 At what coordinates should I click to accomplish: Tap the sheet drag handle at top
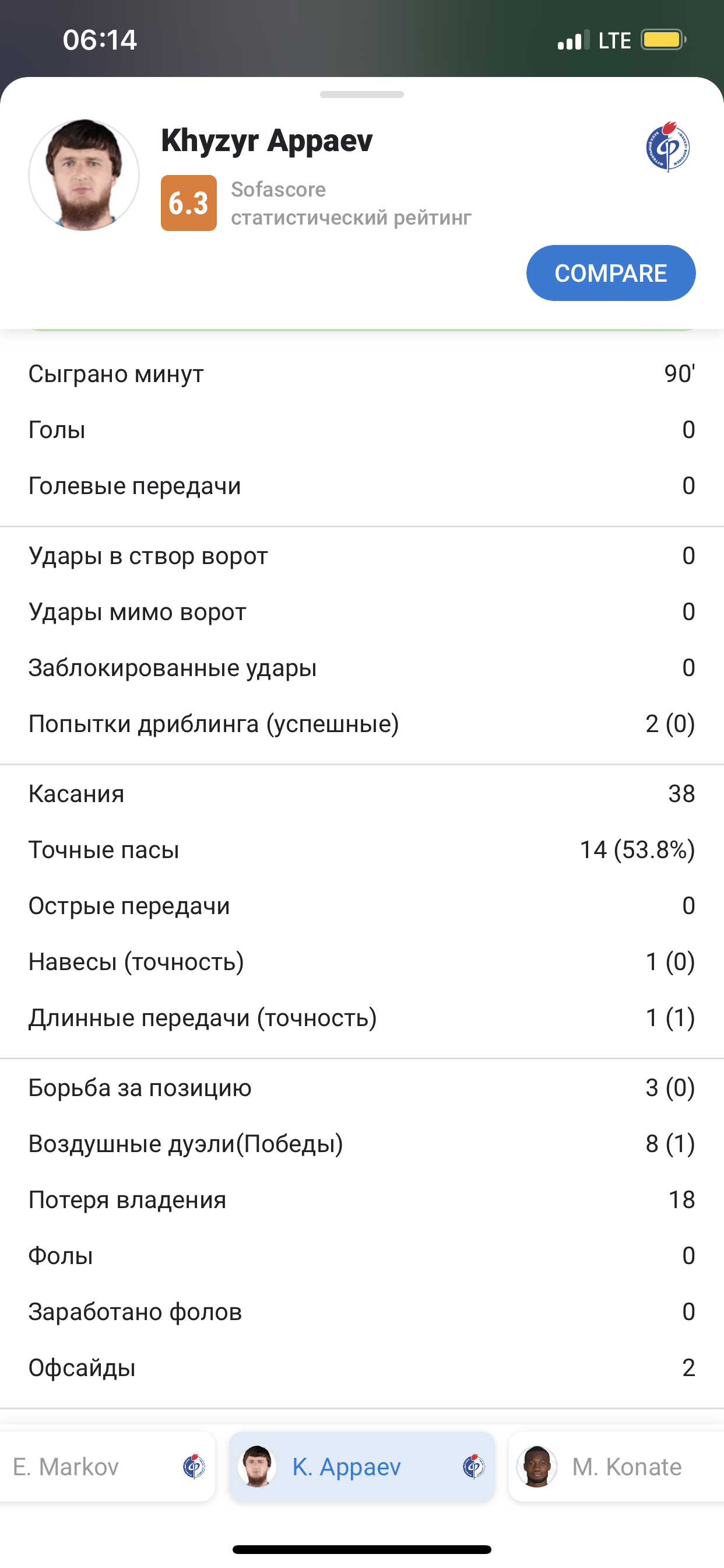tap(362, 94)
